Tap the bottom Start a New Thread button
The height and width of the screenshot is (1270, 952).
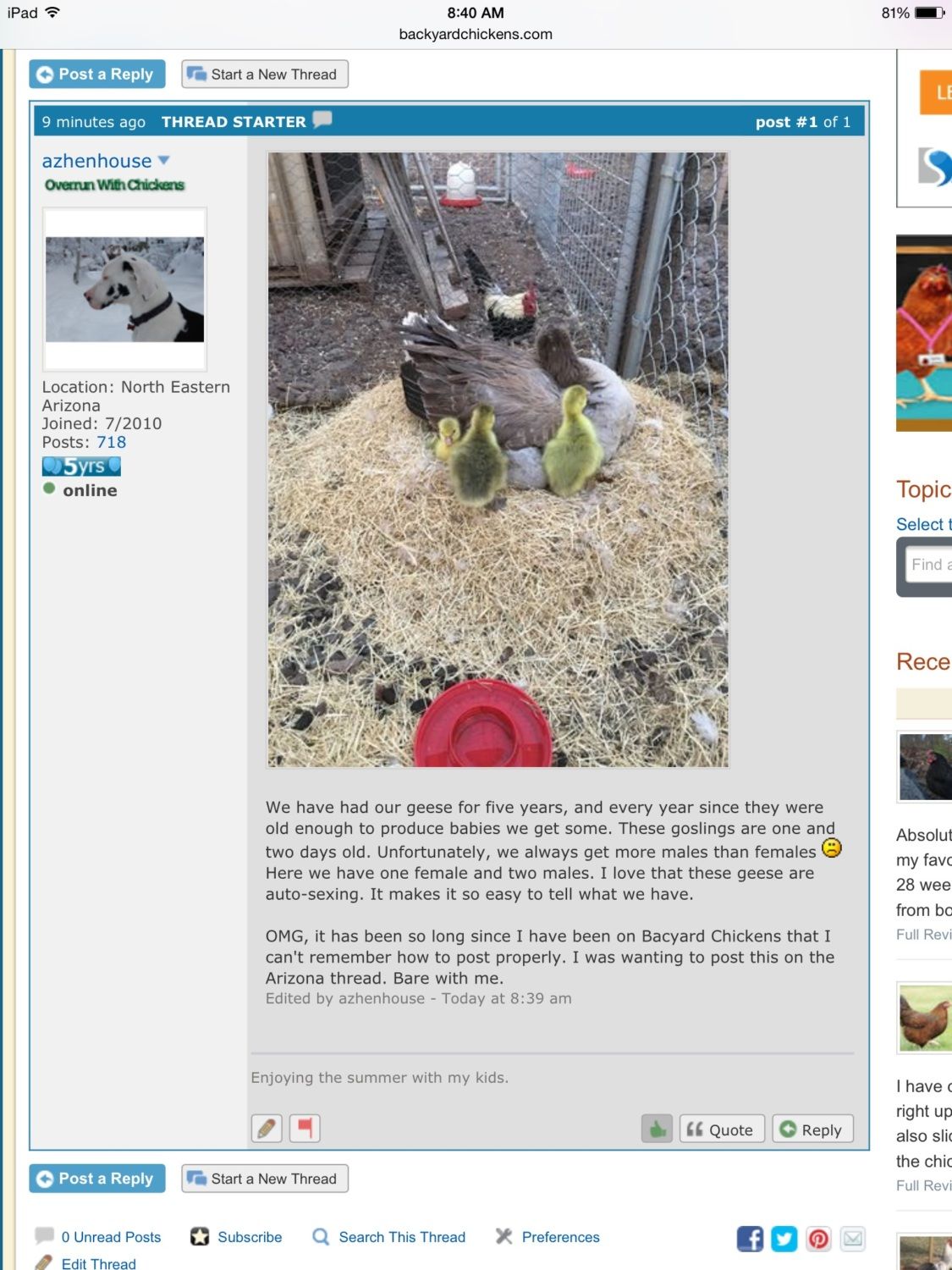[x=264, y=1179]
